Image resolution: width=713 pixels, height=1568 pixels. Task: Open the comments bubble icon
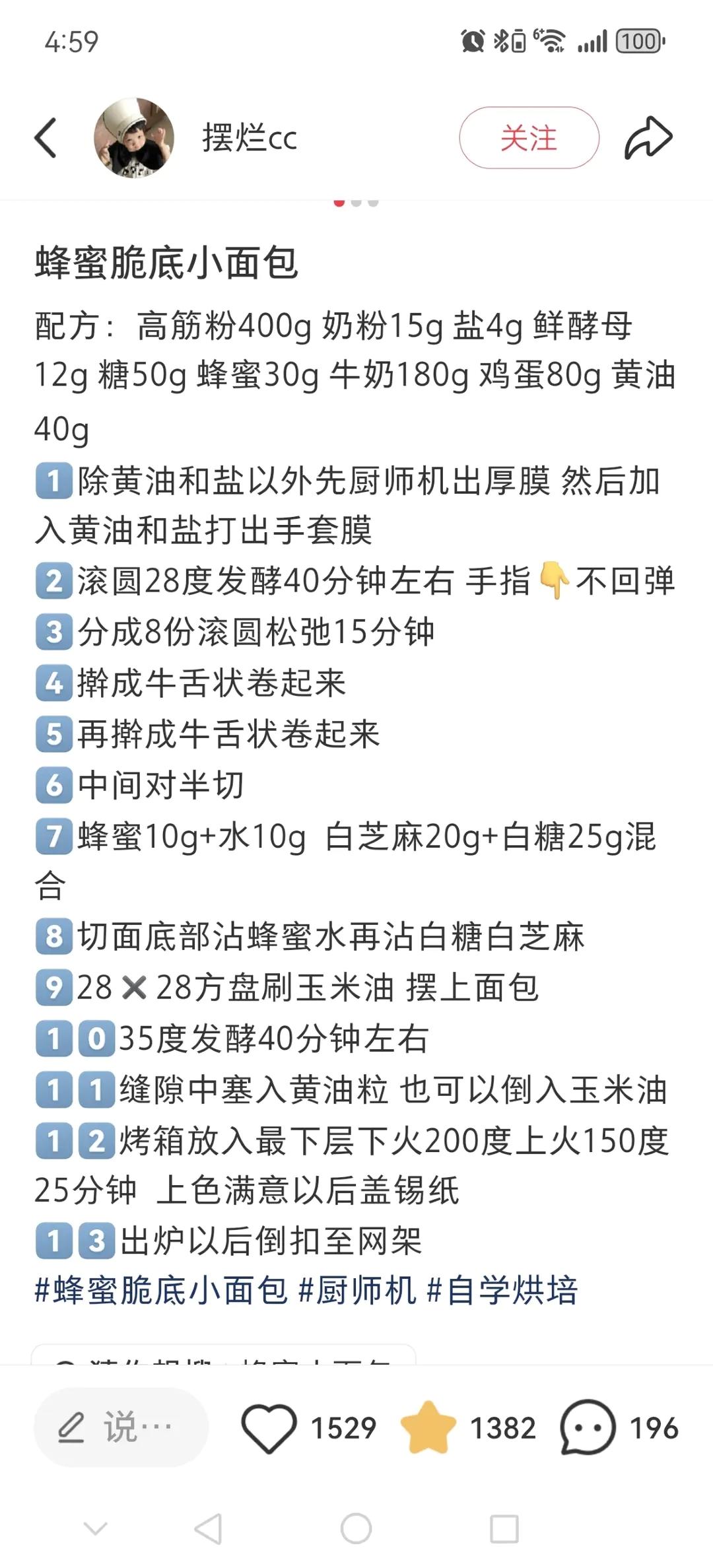click(x=587, y=1428)
